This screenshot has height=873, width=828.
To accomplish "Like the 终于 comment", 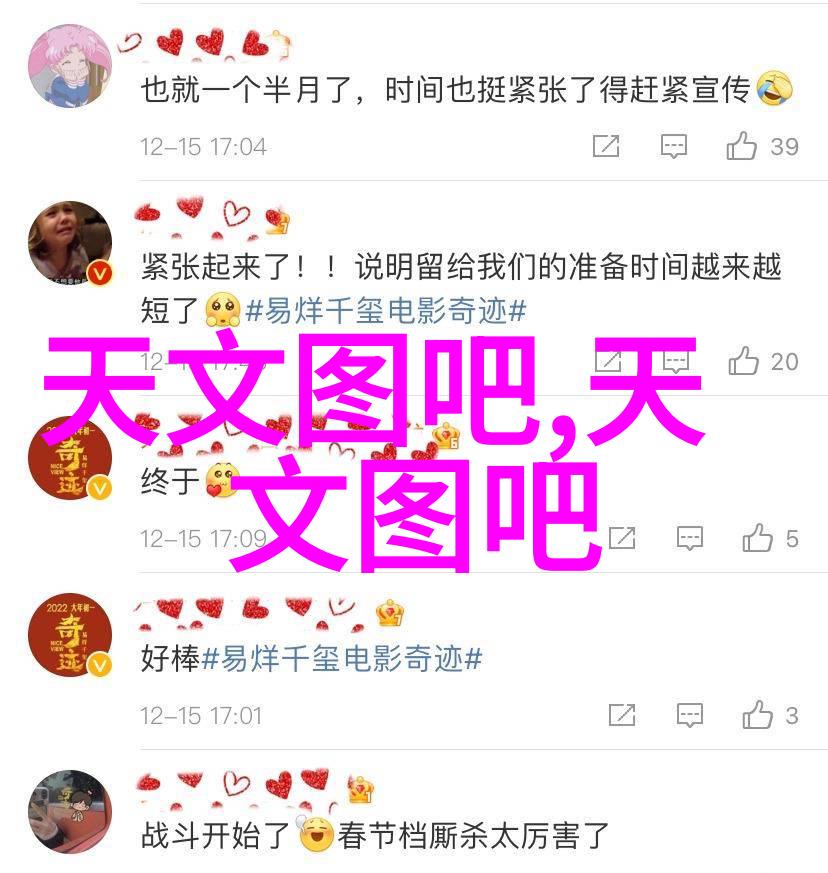I will pos(757,538).
